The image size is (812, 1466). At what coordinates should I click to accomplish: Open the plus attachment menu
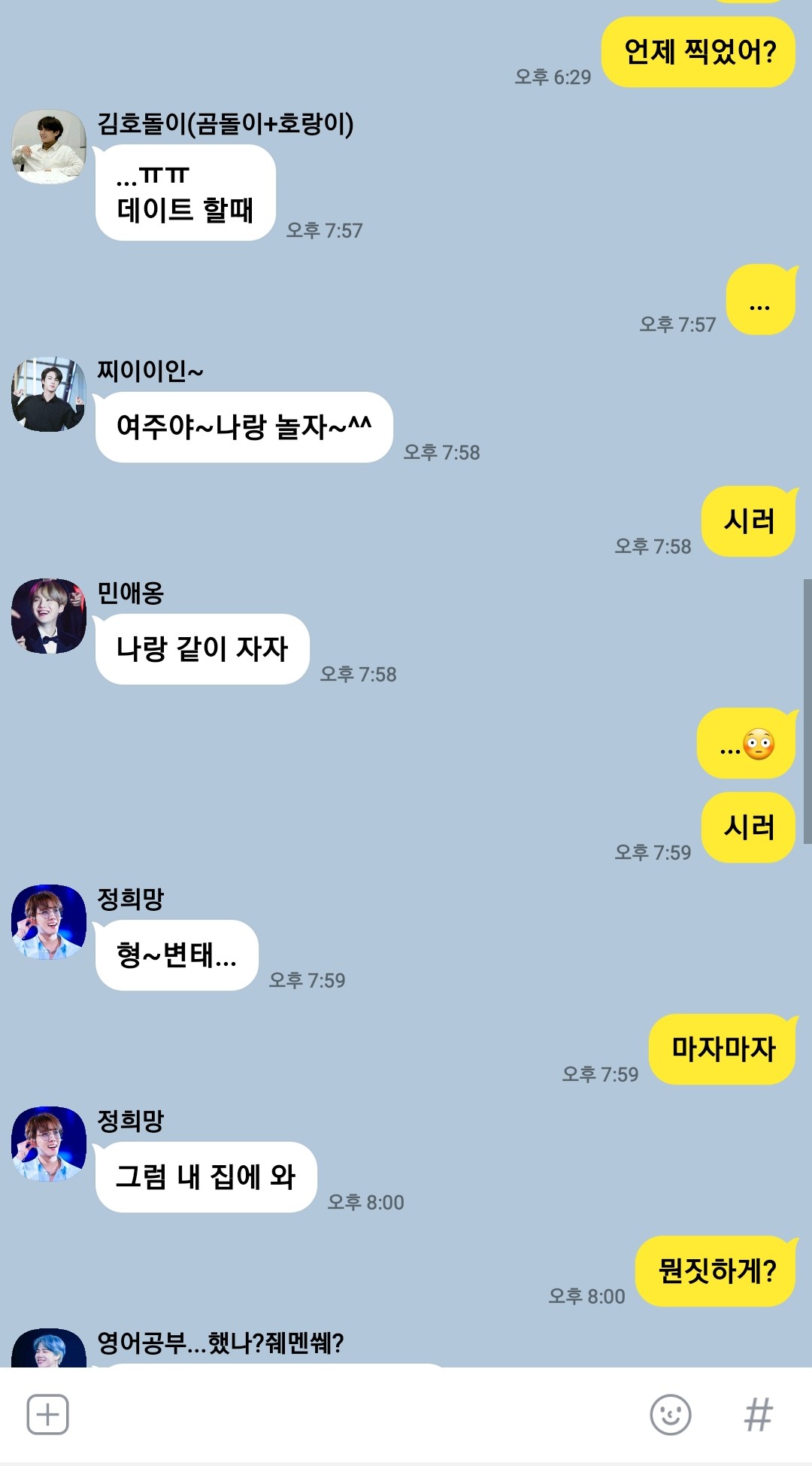(47, 1414)
